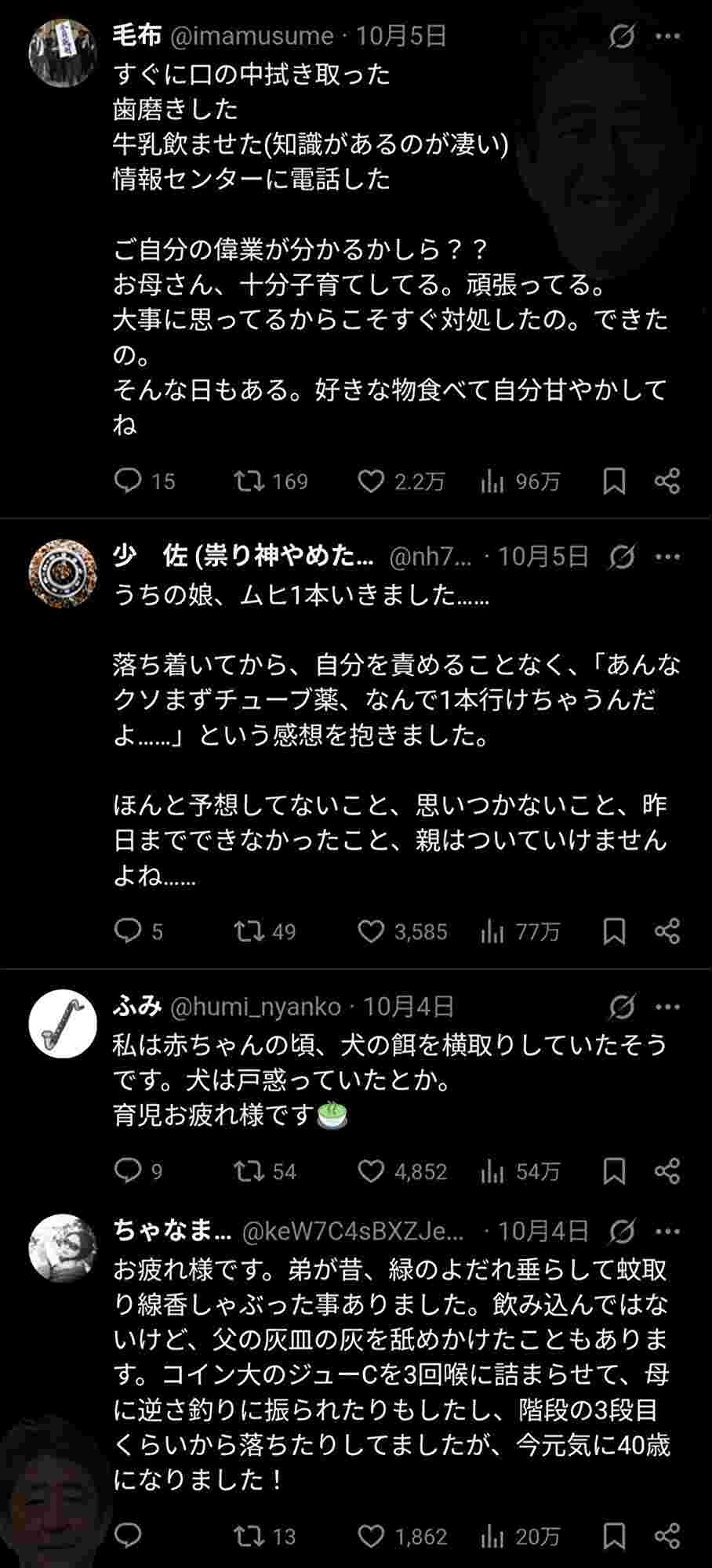The height and width of the screenshot is (1568, 712).
Task: Open the overflow menu on 毛布's post
Action: click(667, 36)
